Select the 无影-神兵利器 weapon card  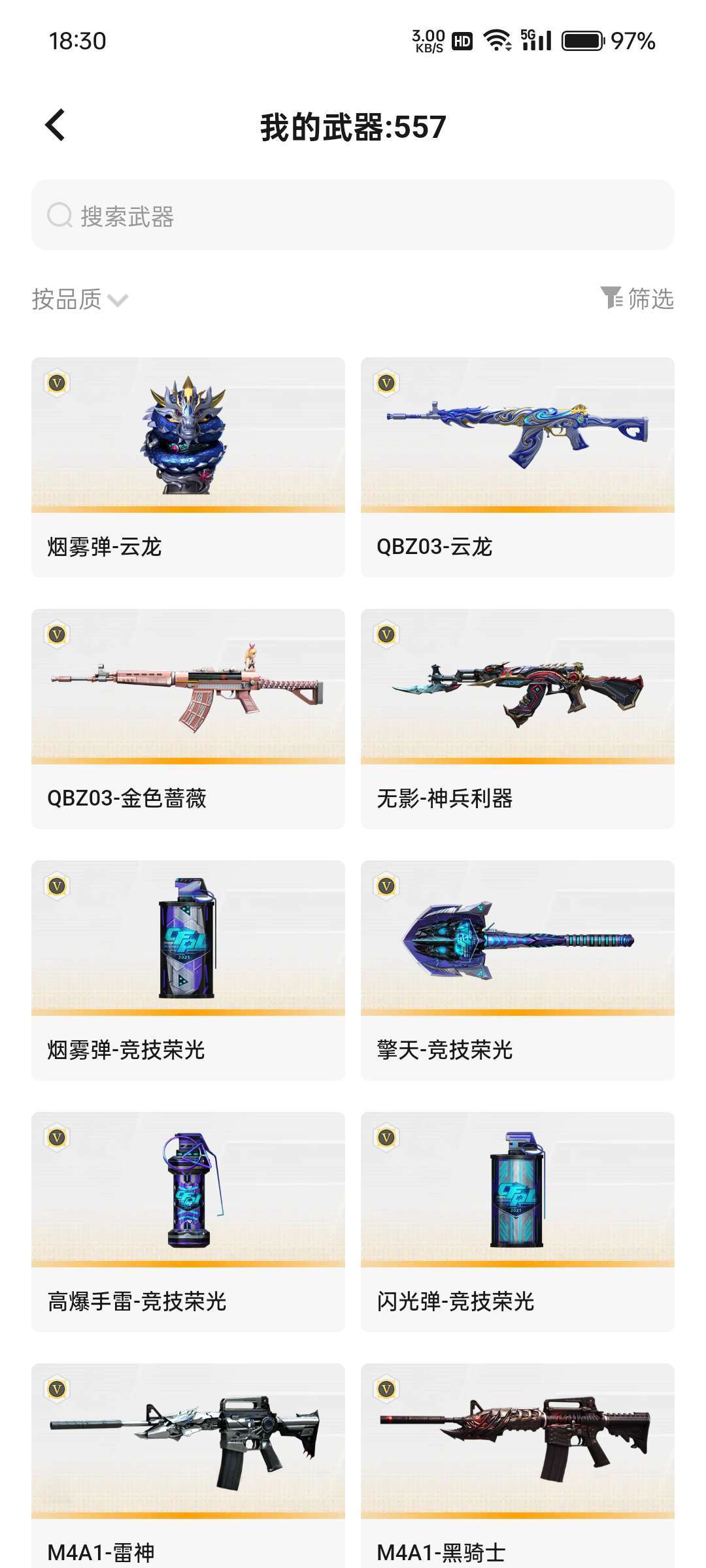(517, 718)
